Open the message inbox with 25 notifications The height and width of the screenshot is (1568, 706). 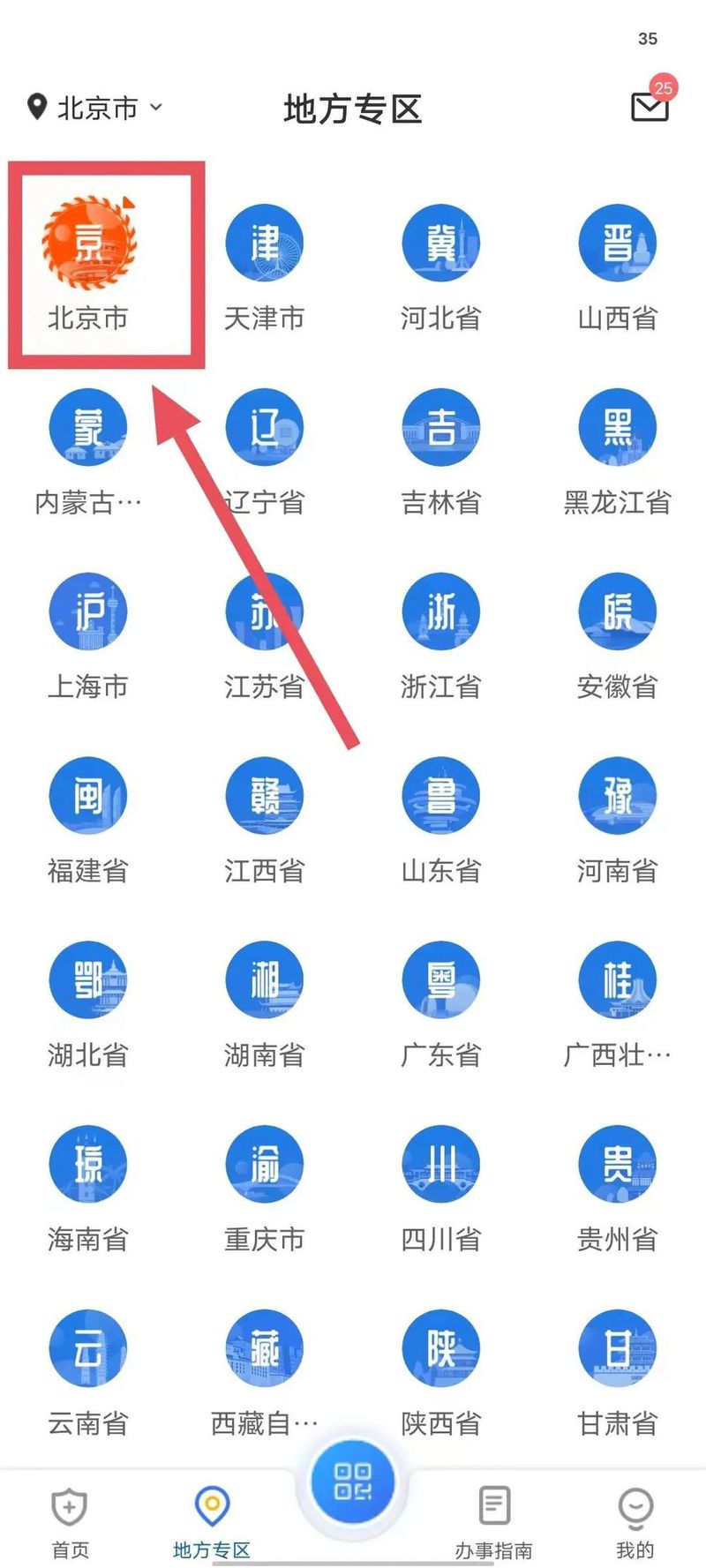650,108
